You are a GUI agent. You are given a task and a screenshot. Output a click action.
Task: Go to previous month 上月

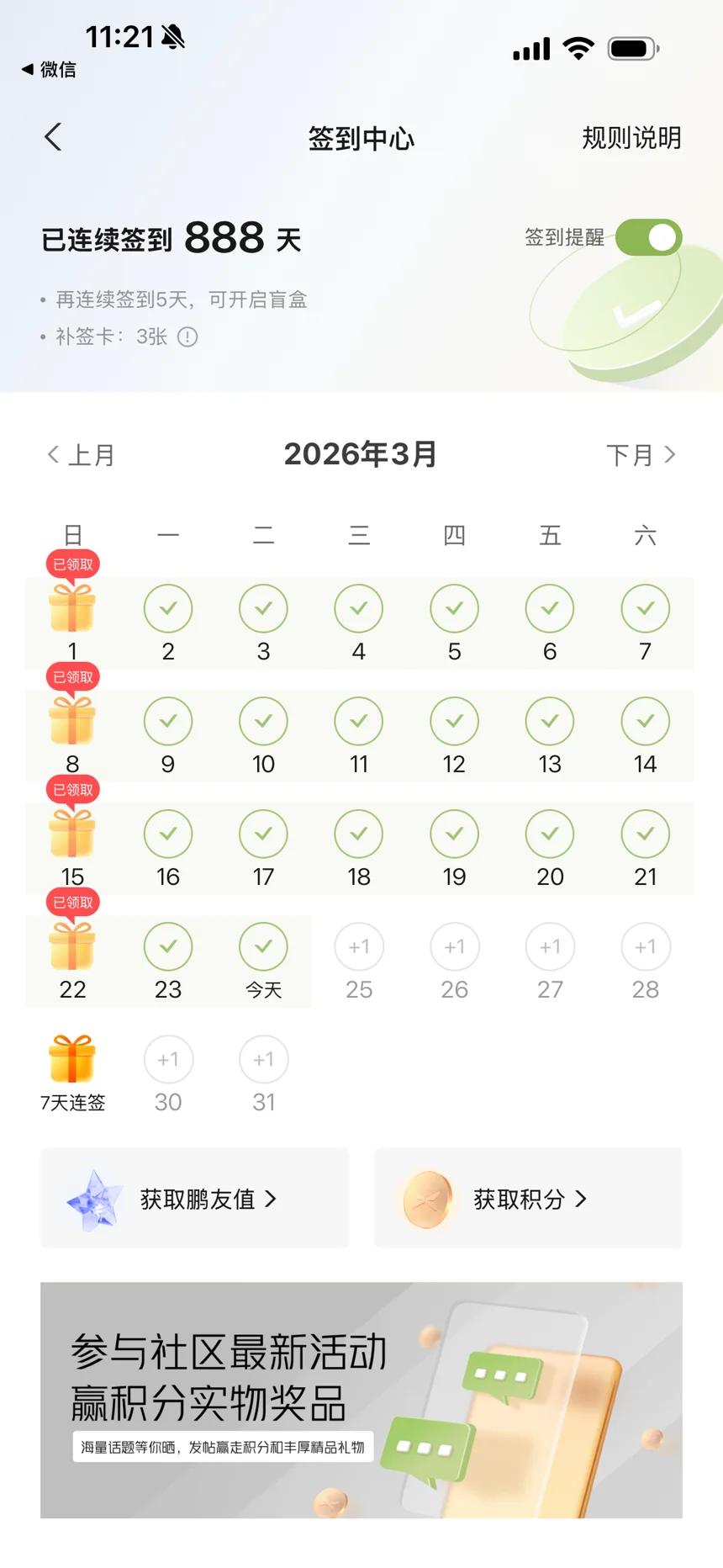[81, 455]
